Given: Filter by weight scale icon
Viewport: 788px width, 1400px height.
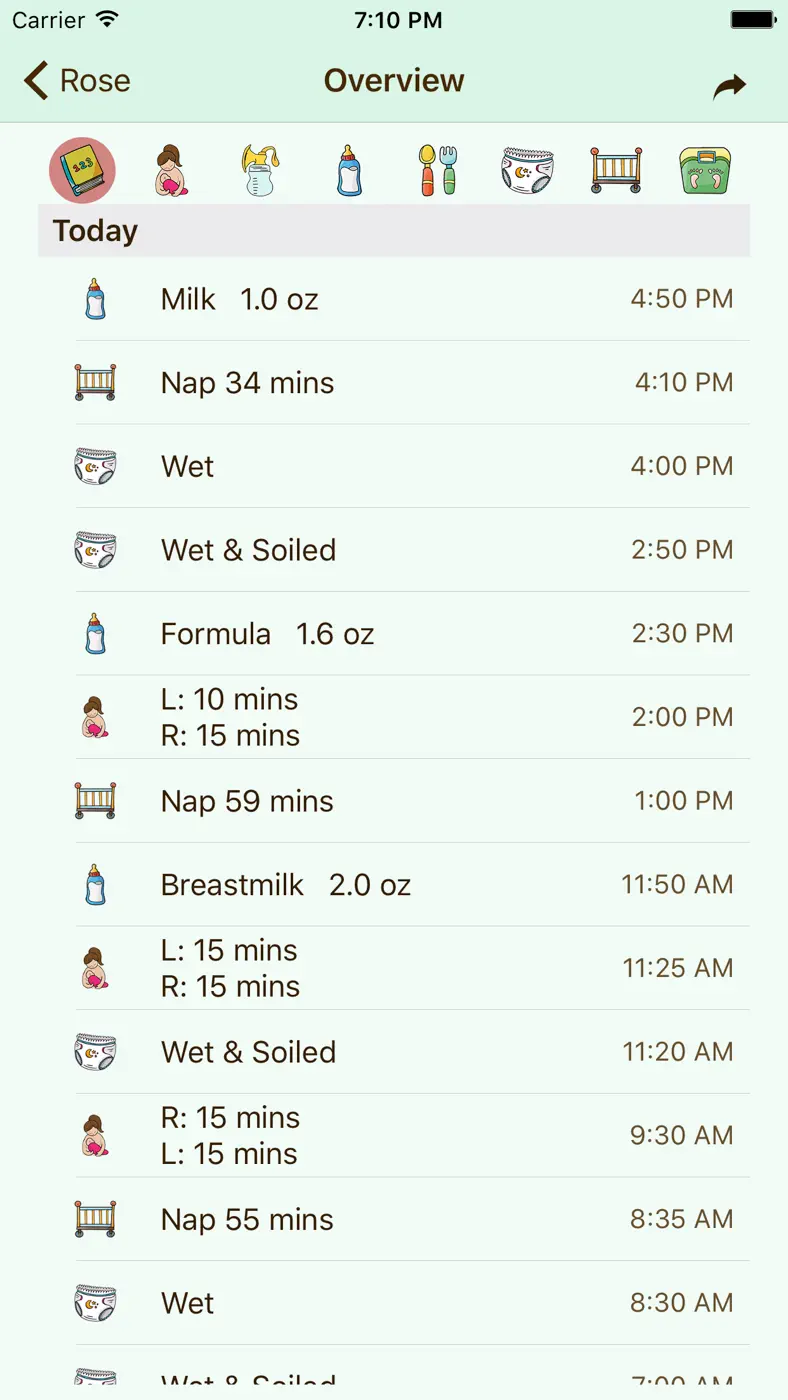Looking at the screenshot, I should [x=705, y=170].
